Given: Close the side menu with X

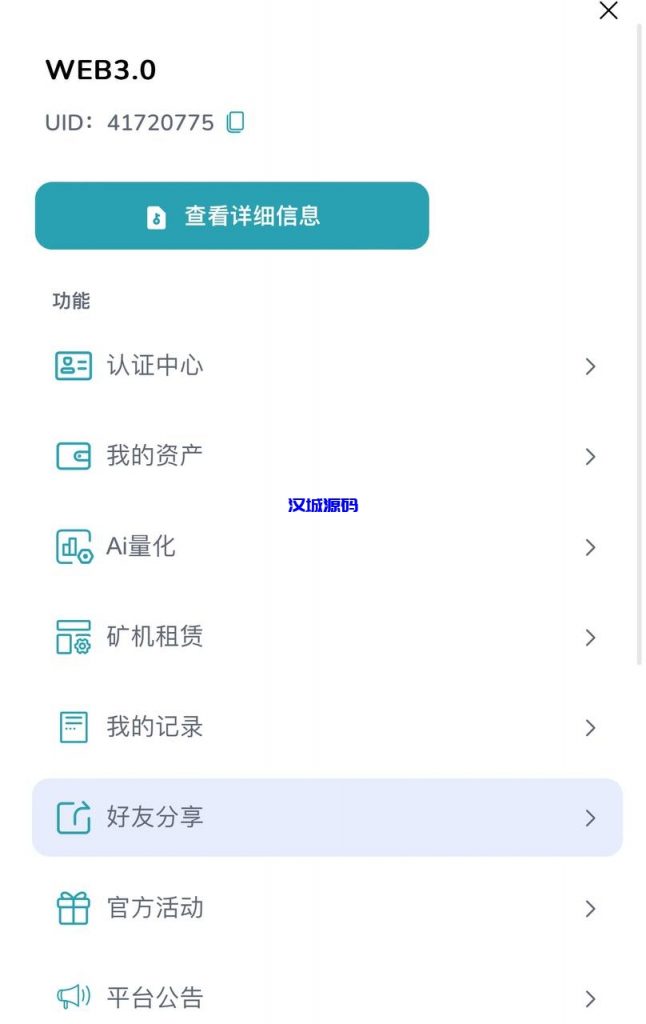Looking at the screenshot, I should (x=608, y=11).
